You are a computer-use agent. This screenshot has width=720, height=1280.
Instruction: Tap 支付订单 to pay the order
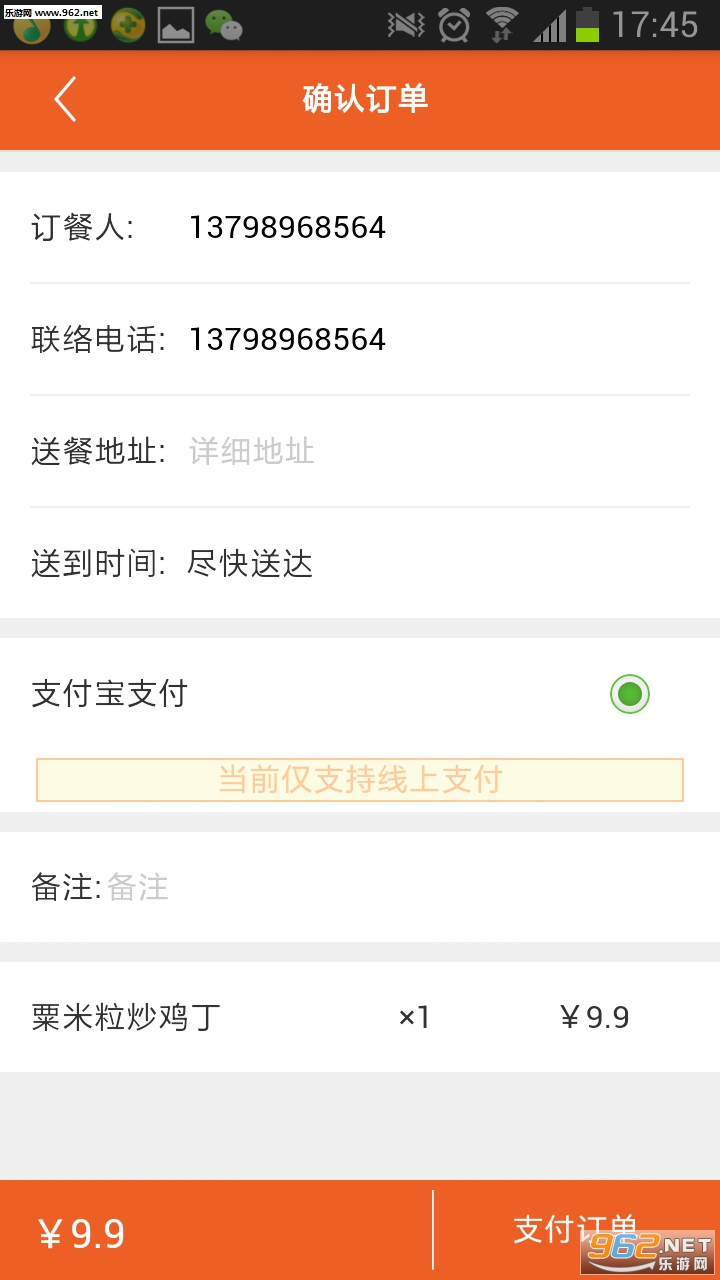pyautogui.click(x=576, y=1230)
